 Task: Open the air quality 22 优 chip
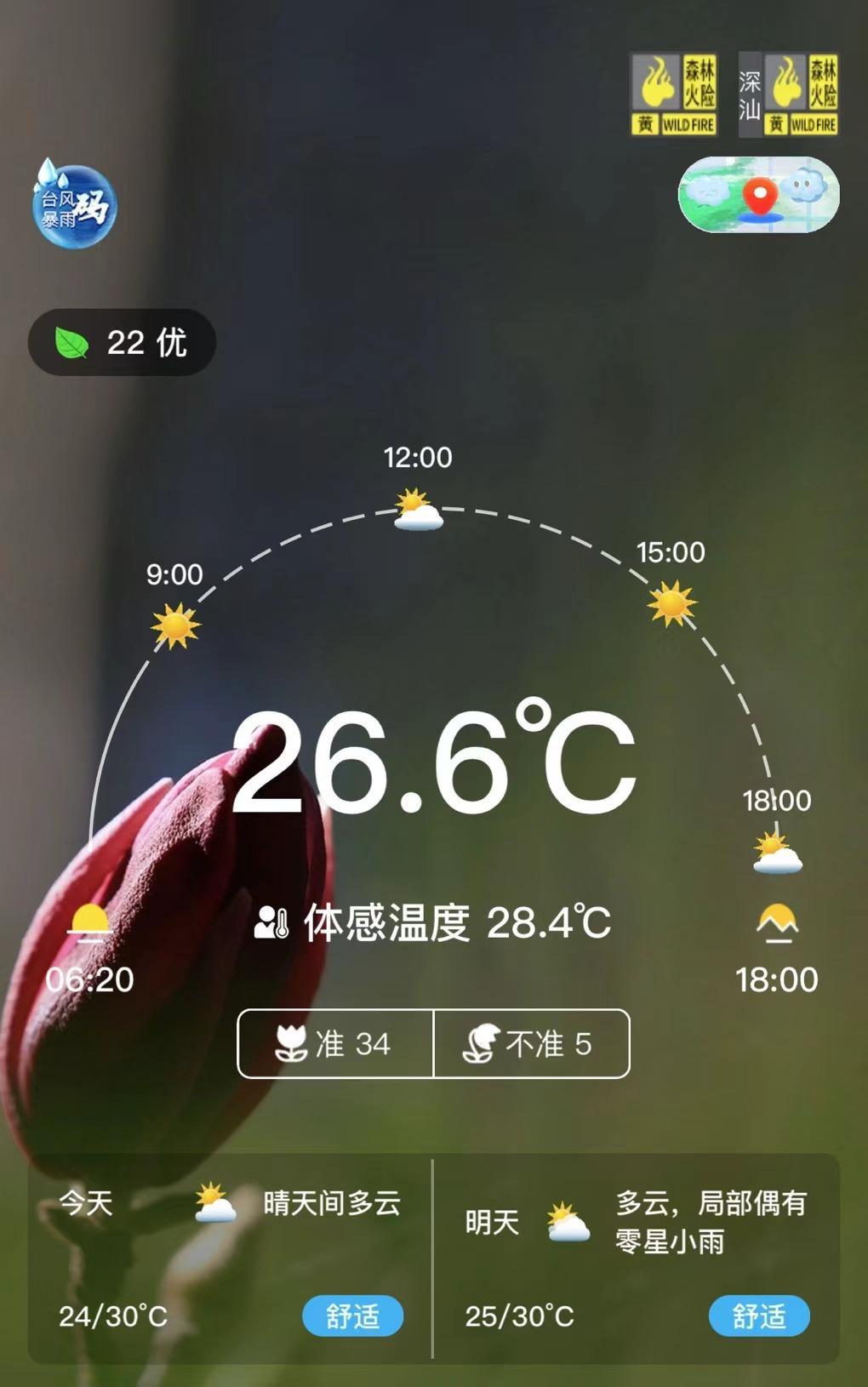tap(122, 343)
